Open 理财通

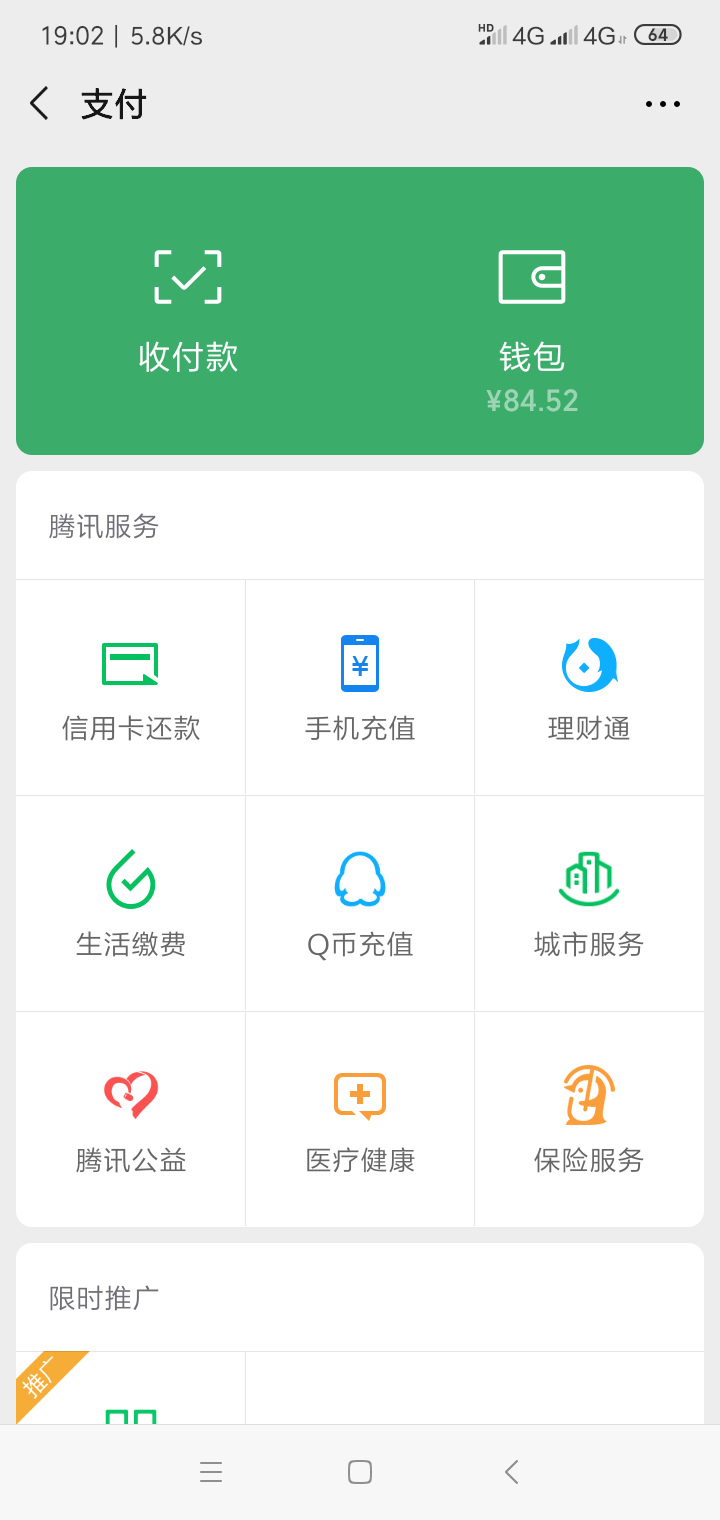[589, 688]
